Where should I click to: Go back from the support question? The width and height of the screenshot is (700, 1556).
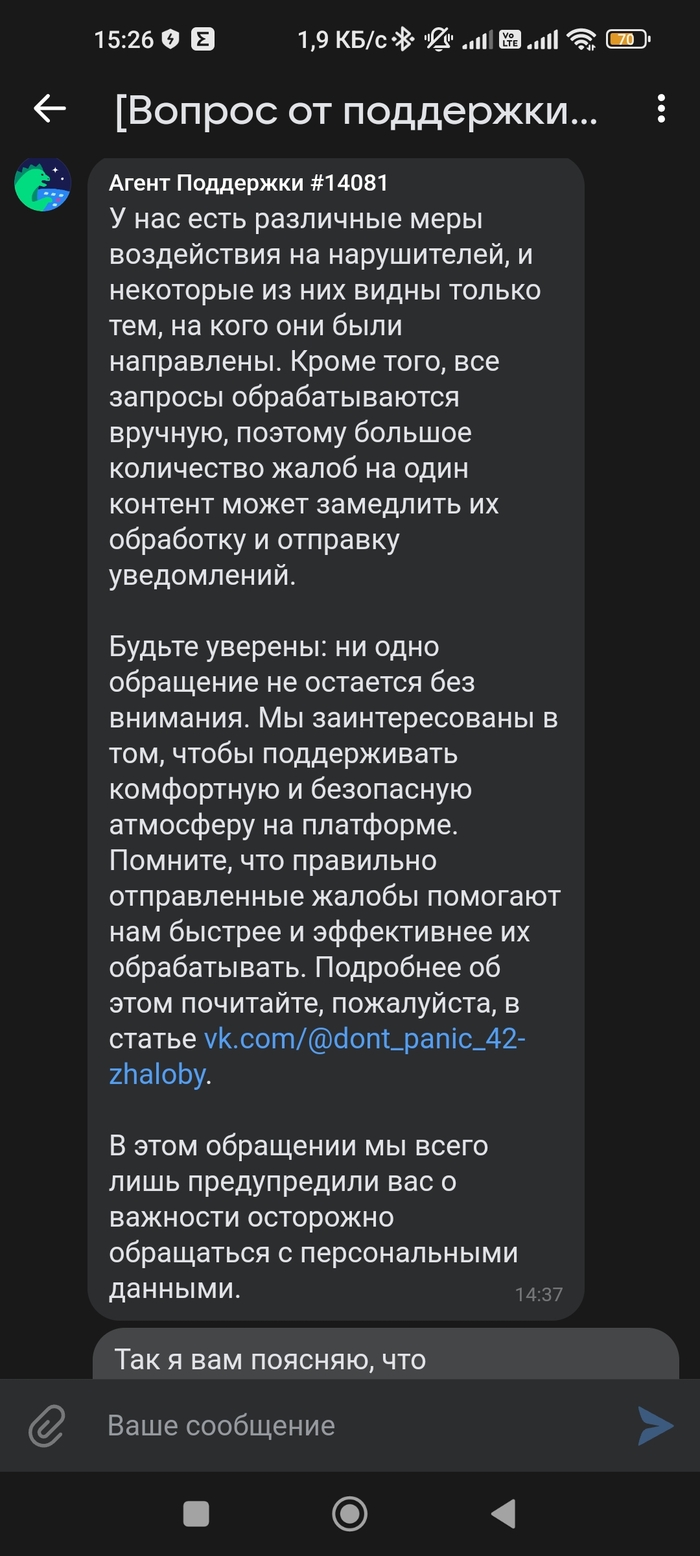(49, 109)
